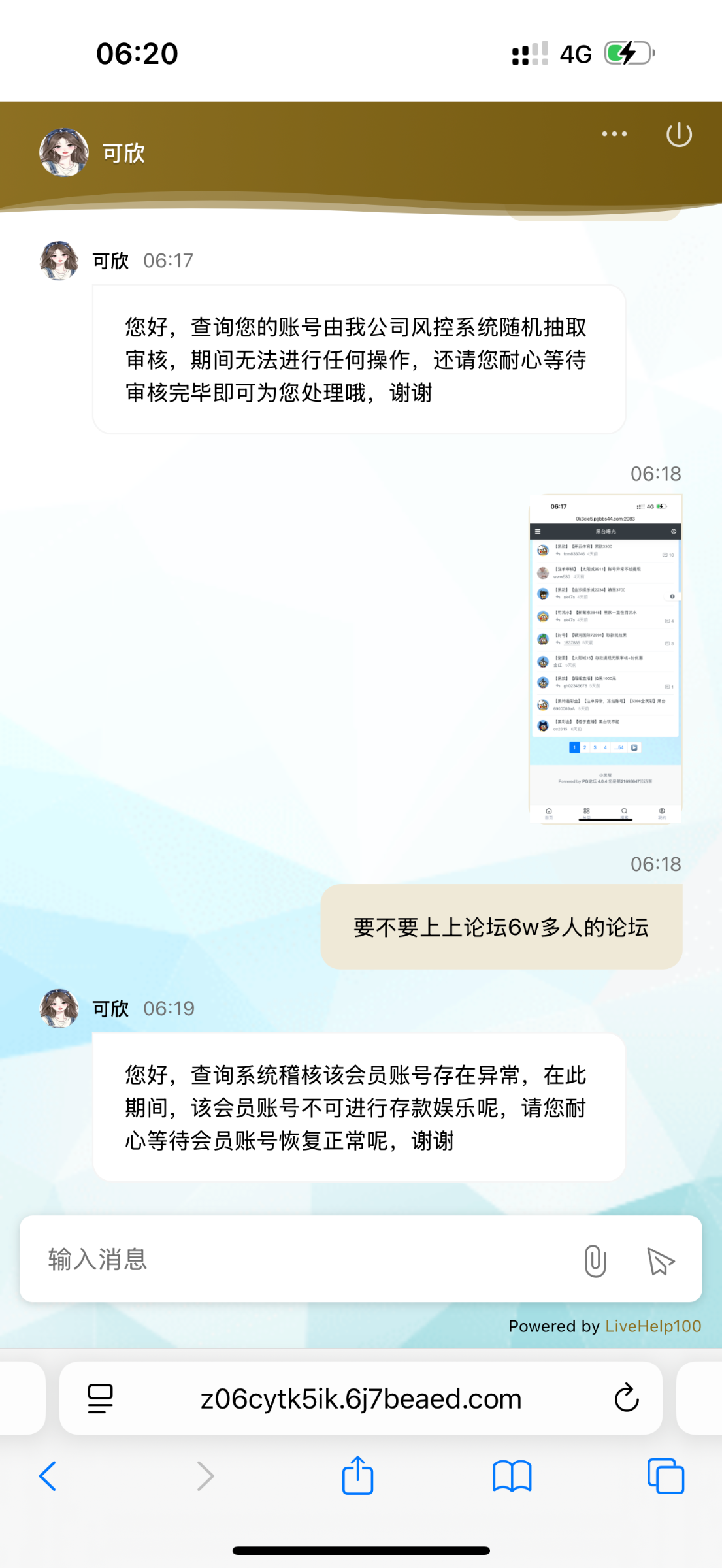Reload the current web page
Image resolution: width=722 pixels, height=1568 pixels.
click(626, 1399)
